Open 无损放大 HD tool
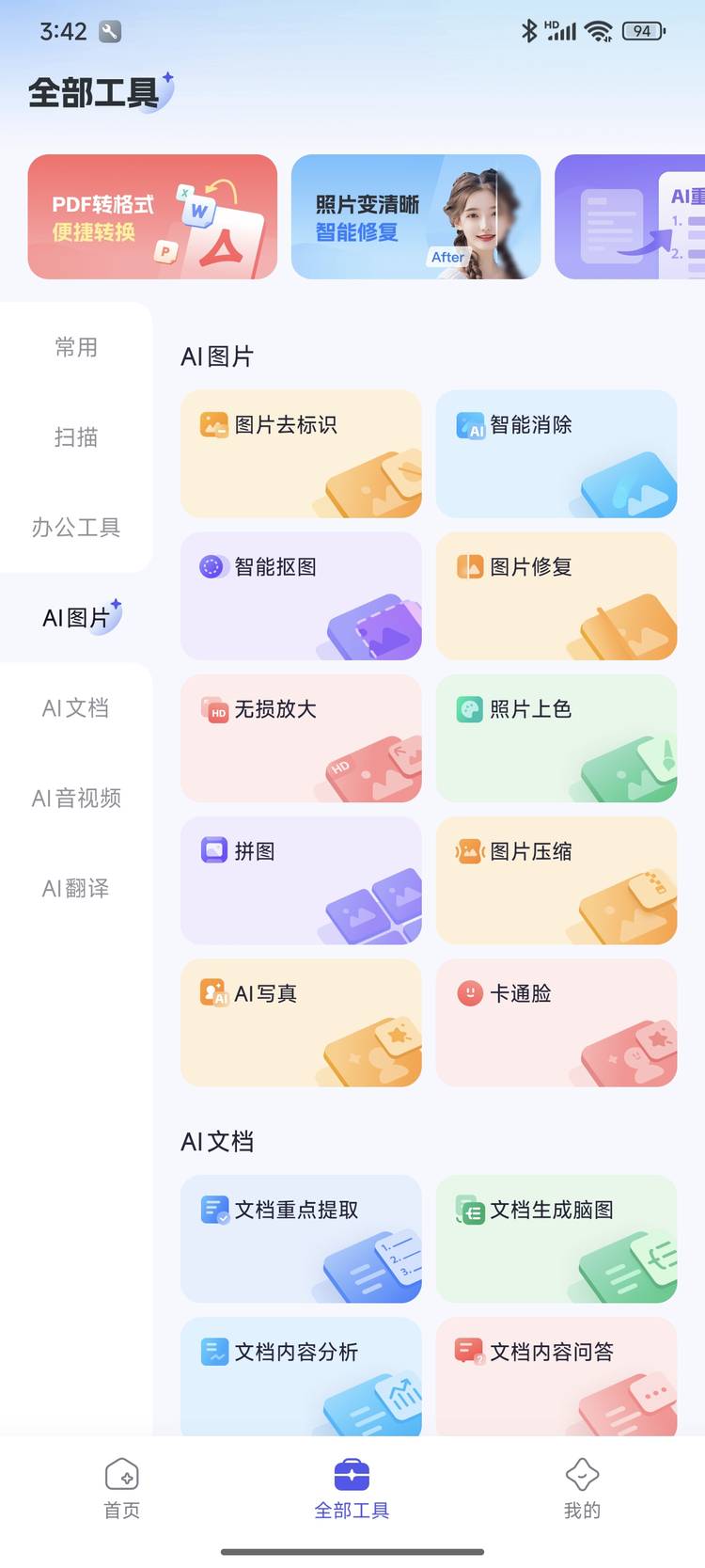The image size is (705, 1568). (301, 738)
